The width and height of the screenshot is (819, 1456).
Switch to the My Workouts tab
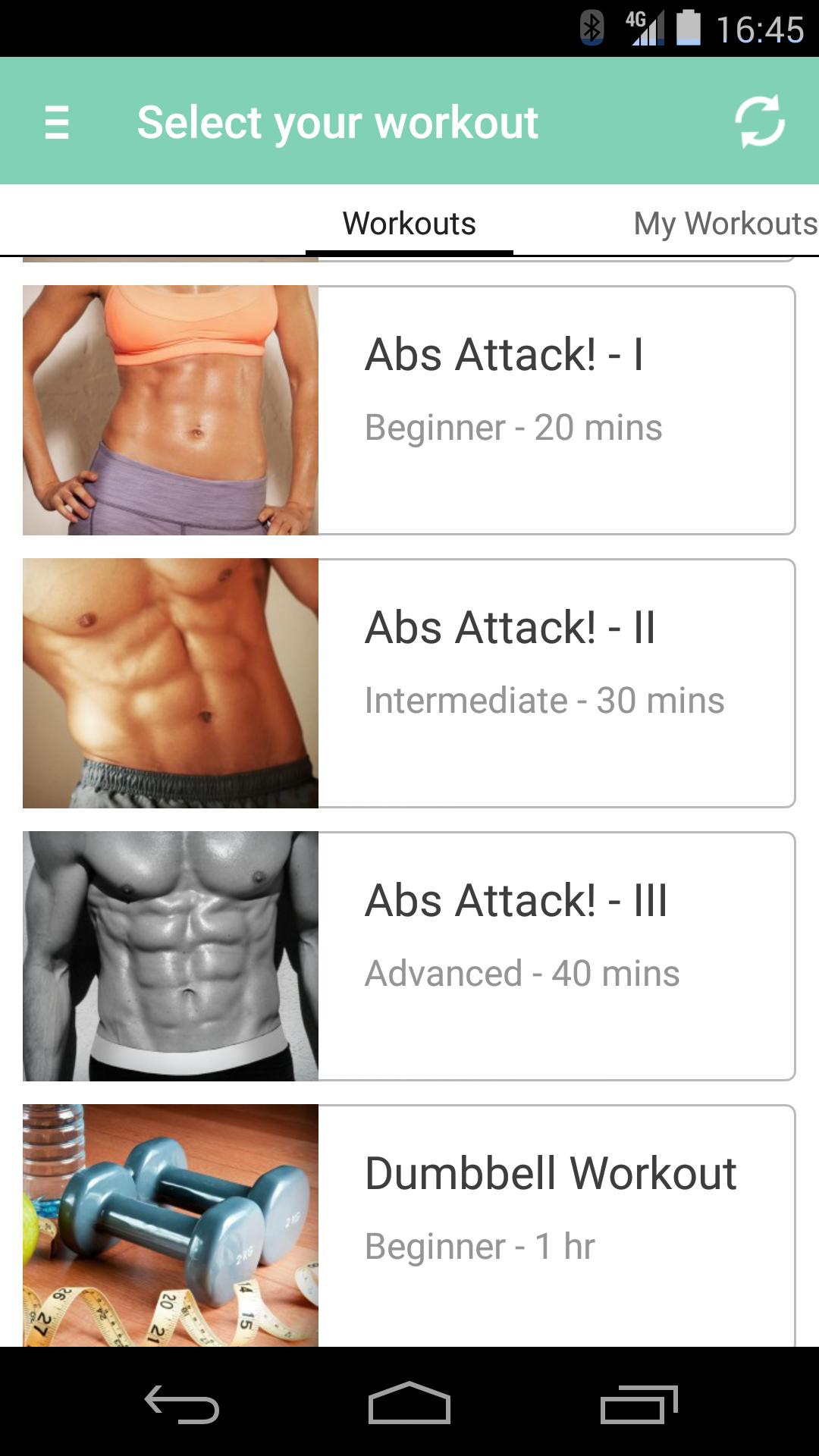click(725, 222)
